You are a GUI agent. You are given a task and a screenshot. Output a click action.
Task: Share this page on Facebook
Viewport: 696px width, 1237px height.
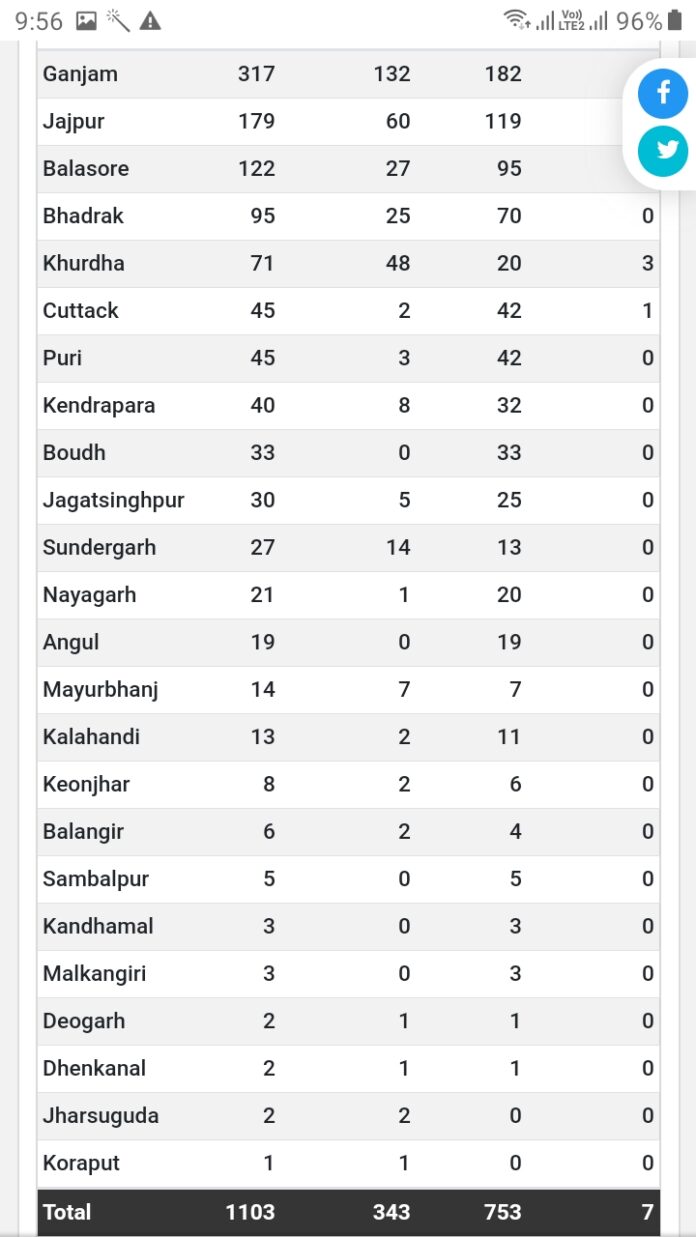(663, 94)
